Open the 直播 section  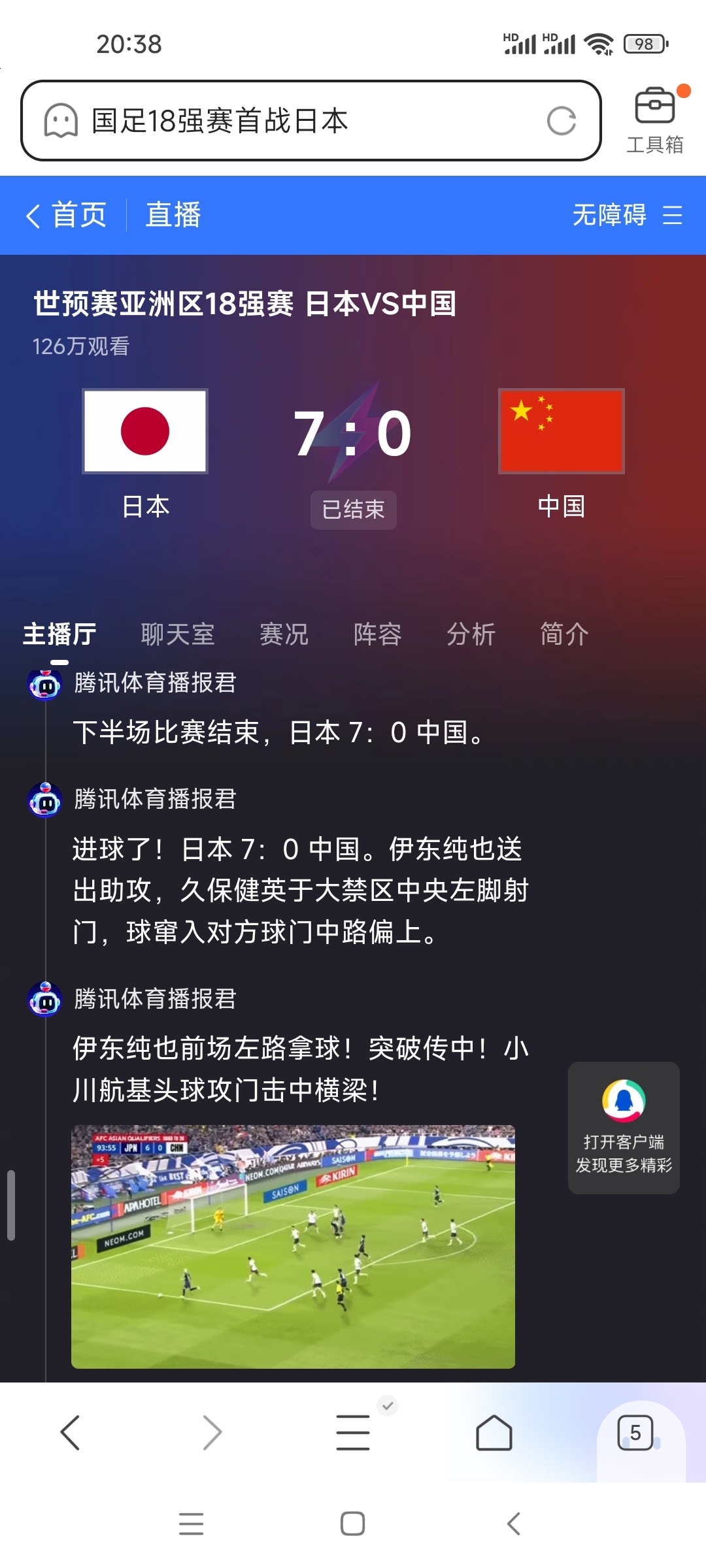pyautogui.click(x=173, y=215)
